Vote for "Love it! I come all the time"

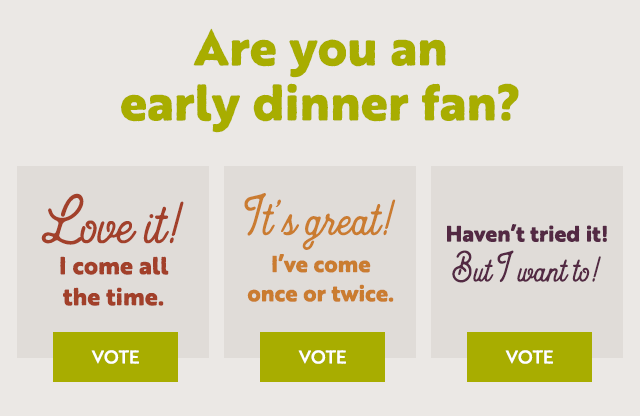[x=115, y=357]
